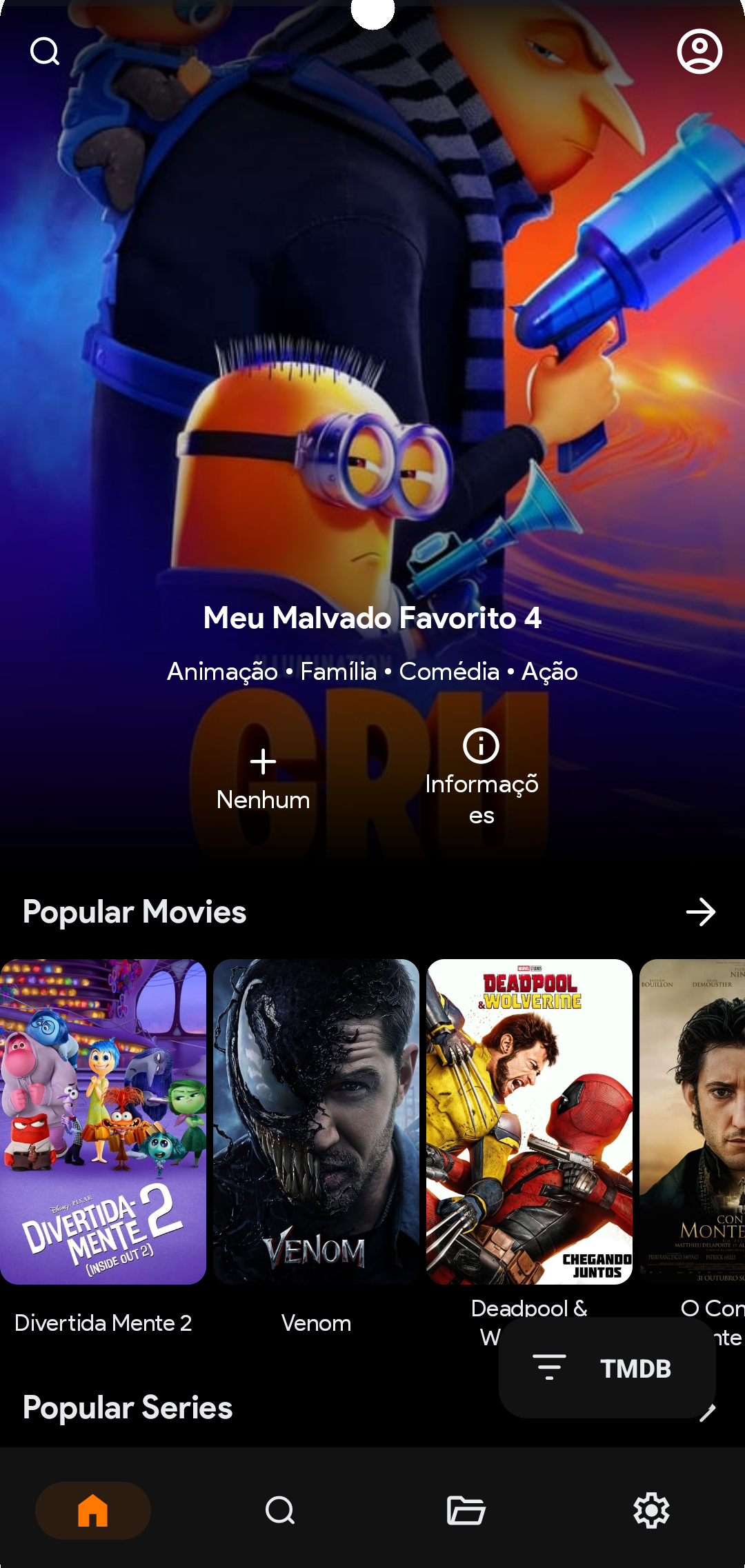Open Settings via the gear icon
Screen dimensions: 745x1568
651,1511
